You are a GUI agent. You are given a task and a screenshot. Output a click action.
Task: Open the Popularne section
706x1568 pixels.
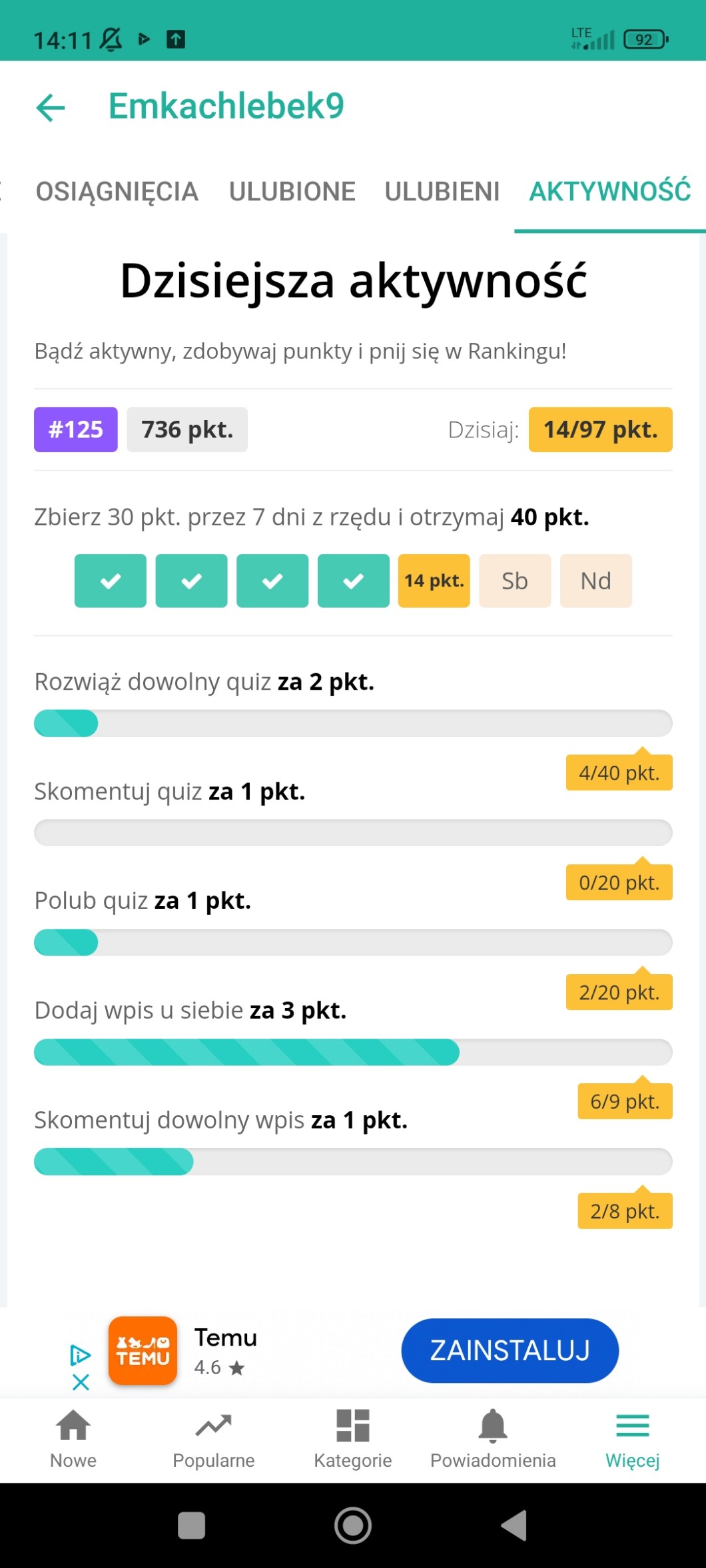tap(214, 1439)
